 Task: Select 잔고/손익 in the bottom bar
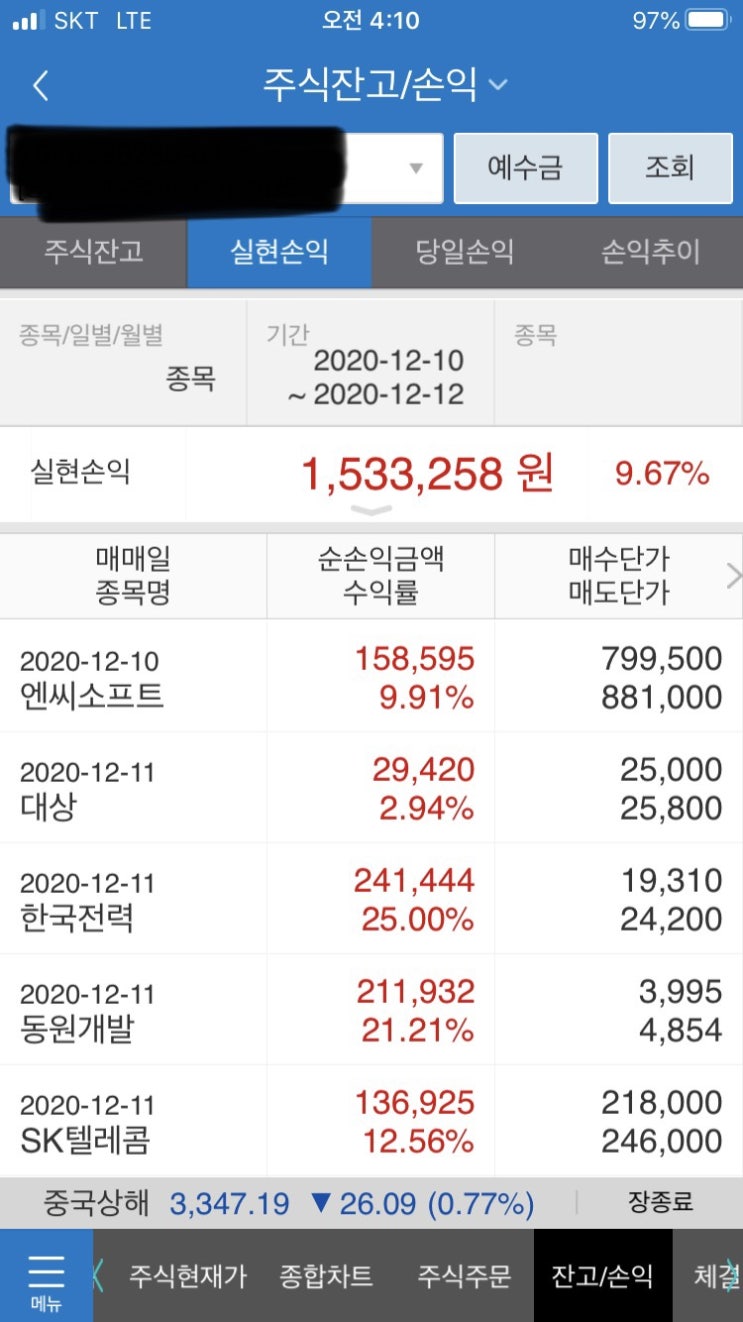[x=603, y=1276]
